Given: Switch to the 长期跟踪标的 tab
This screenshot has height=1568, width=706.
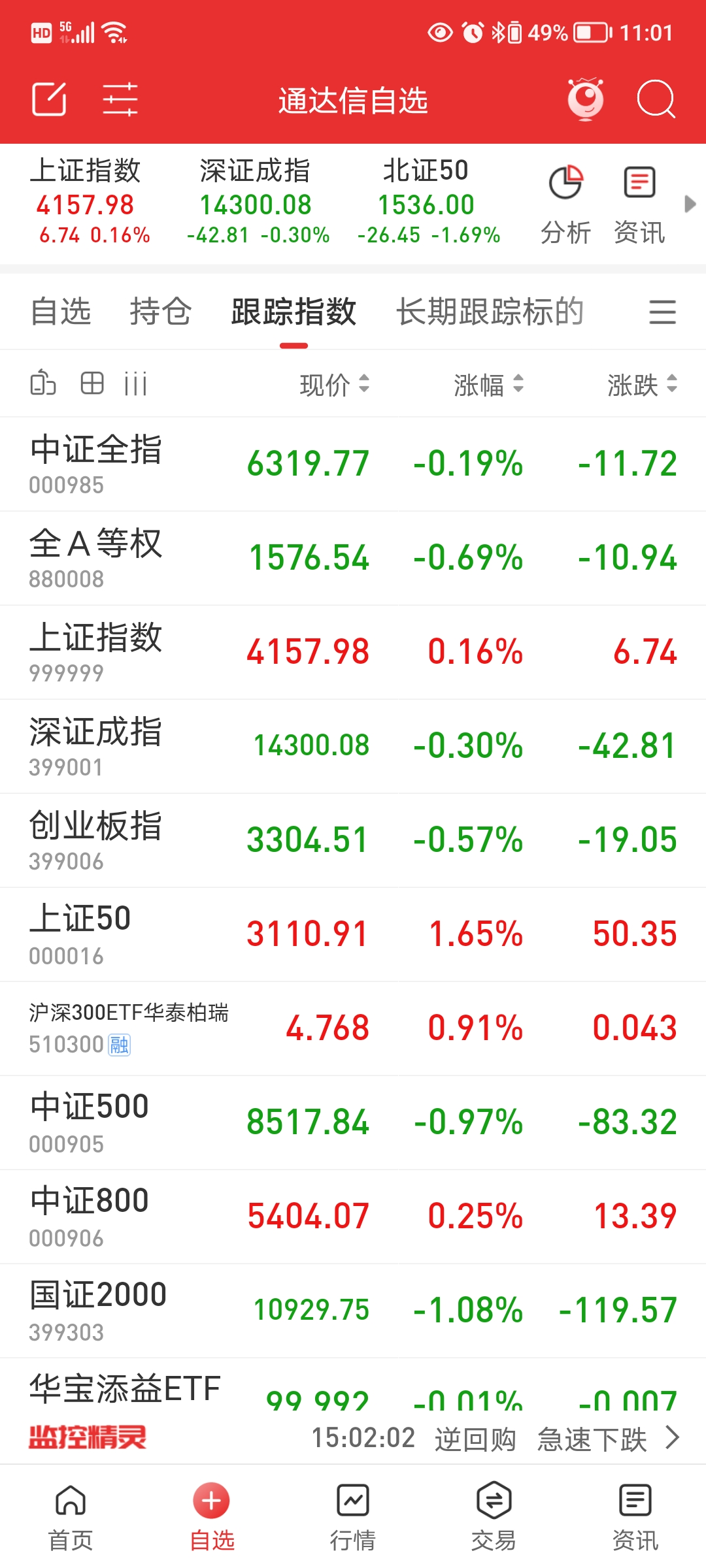Looking at the screenshot, I should pyautogui.click(x=490, y=312).
